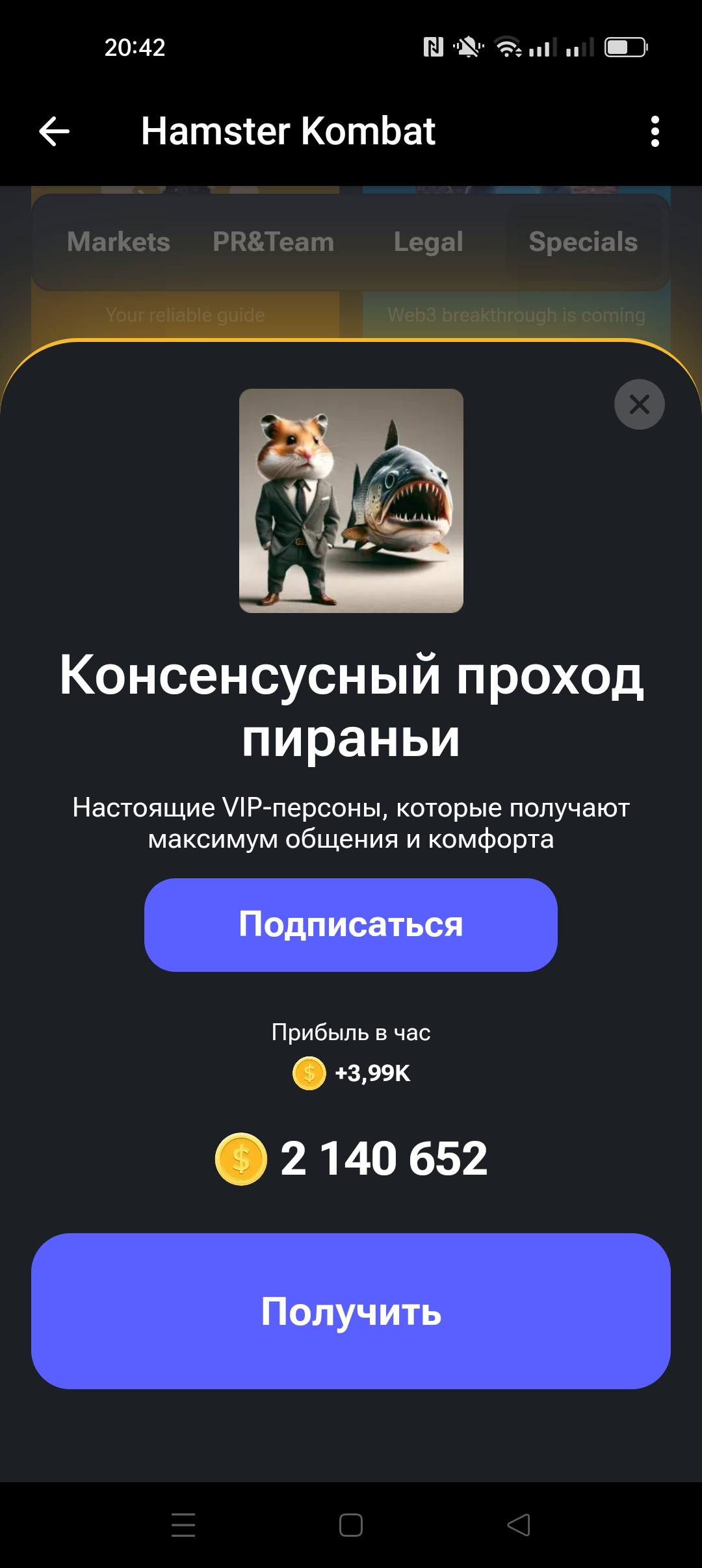This screenshot has width=702, height=1568.
Task: Go back using the header arrow
Action: point(55,132)
